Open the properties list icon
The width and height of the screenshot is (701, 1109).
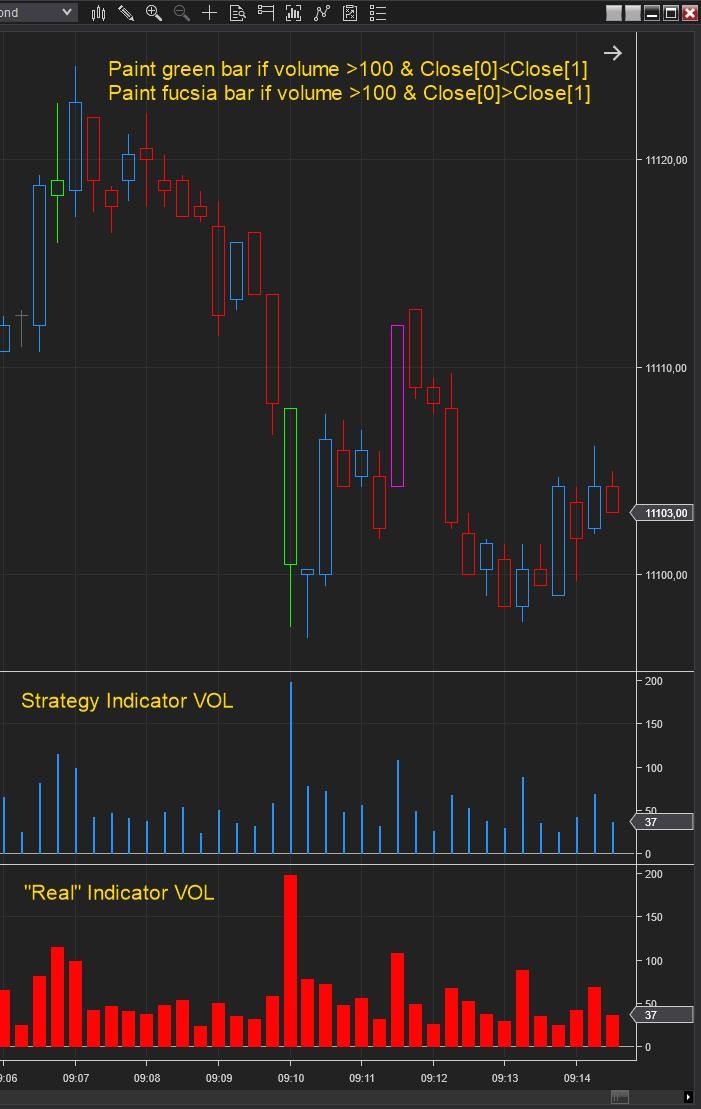click(x=378, y=13)
